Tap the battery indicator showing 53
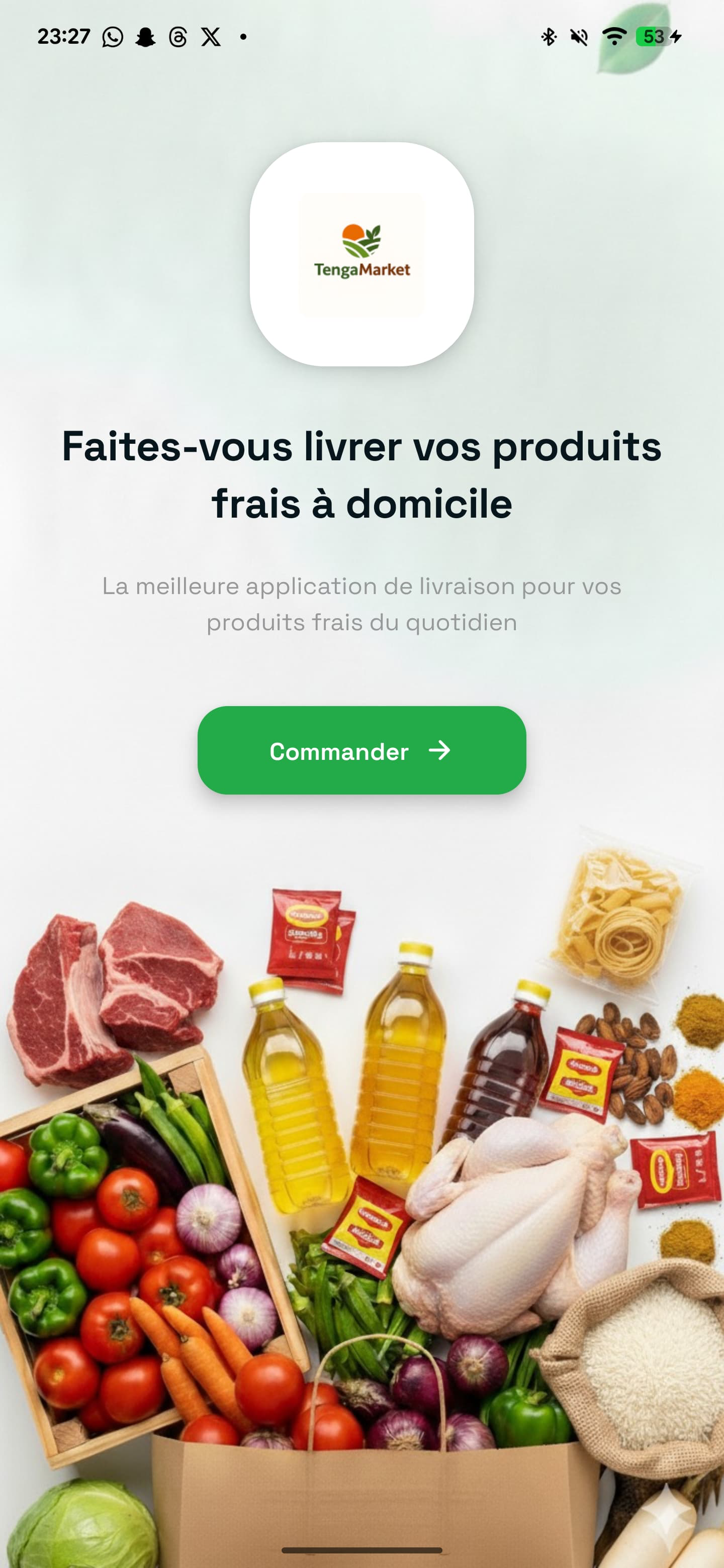 (651, 37)
